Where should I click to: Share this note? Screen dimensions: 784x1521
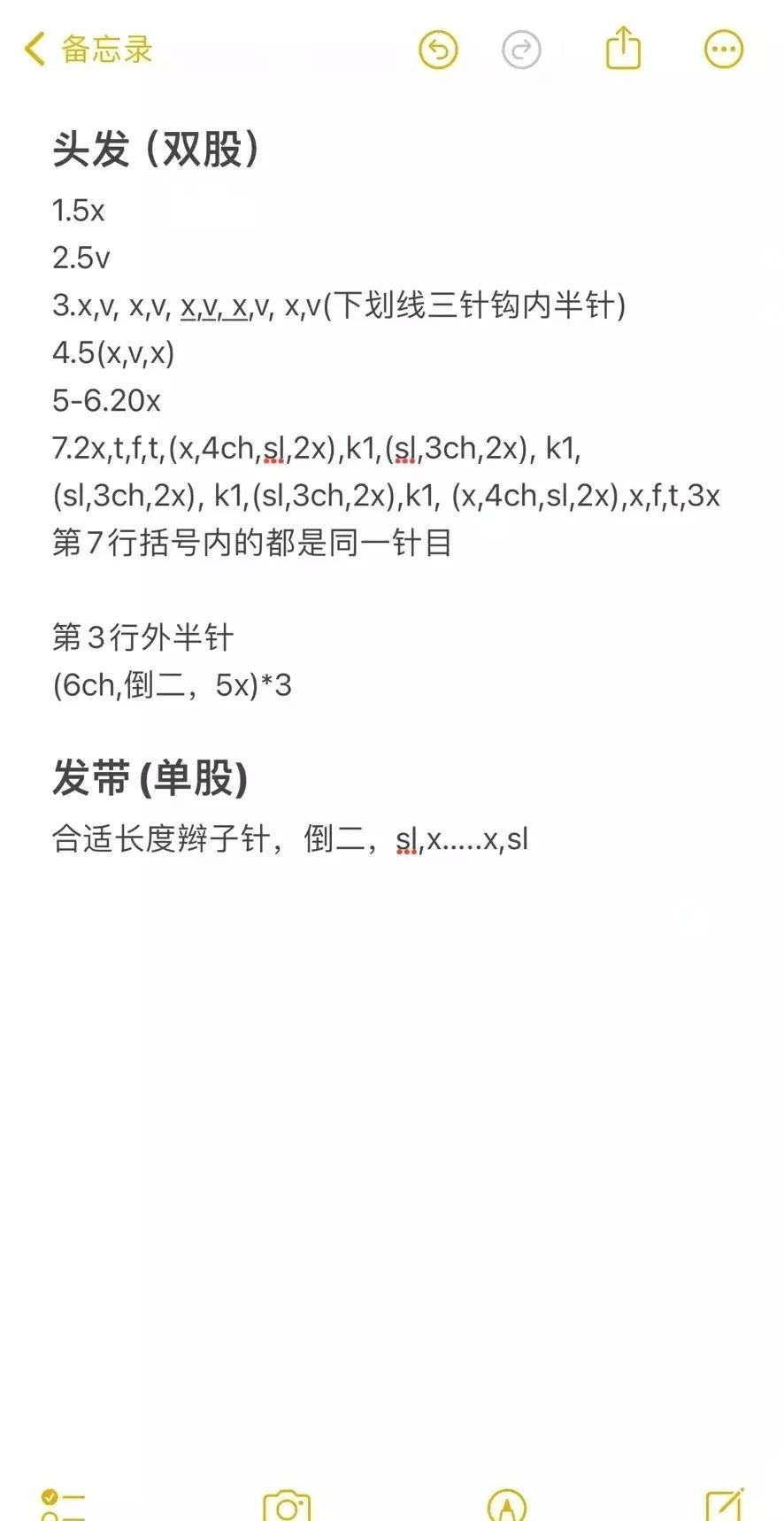pos(623,48)
